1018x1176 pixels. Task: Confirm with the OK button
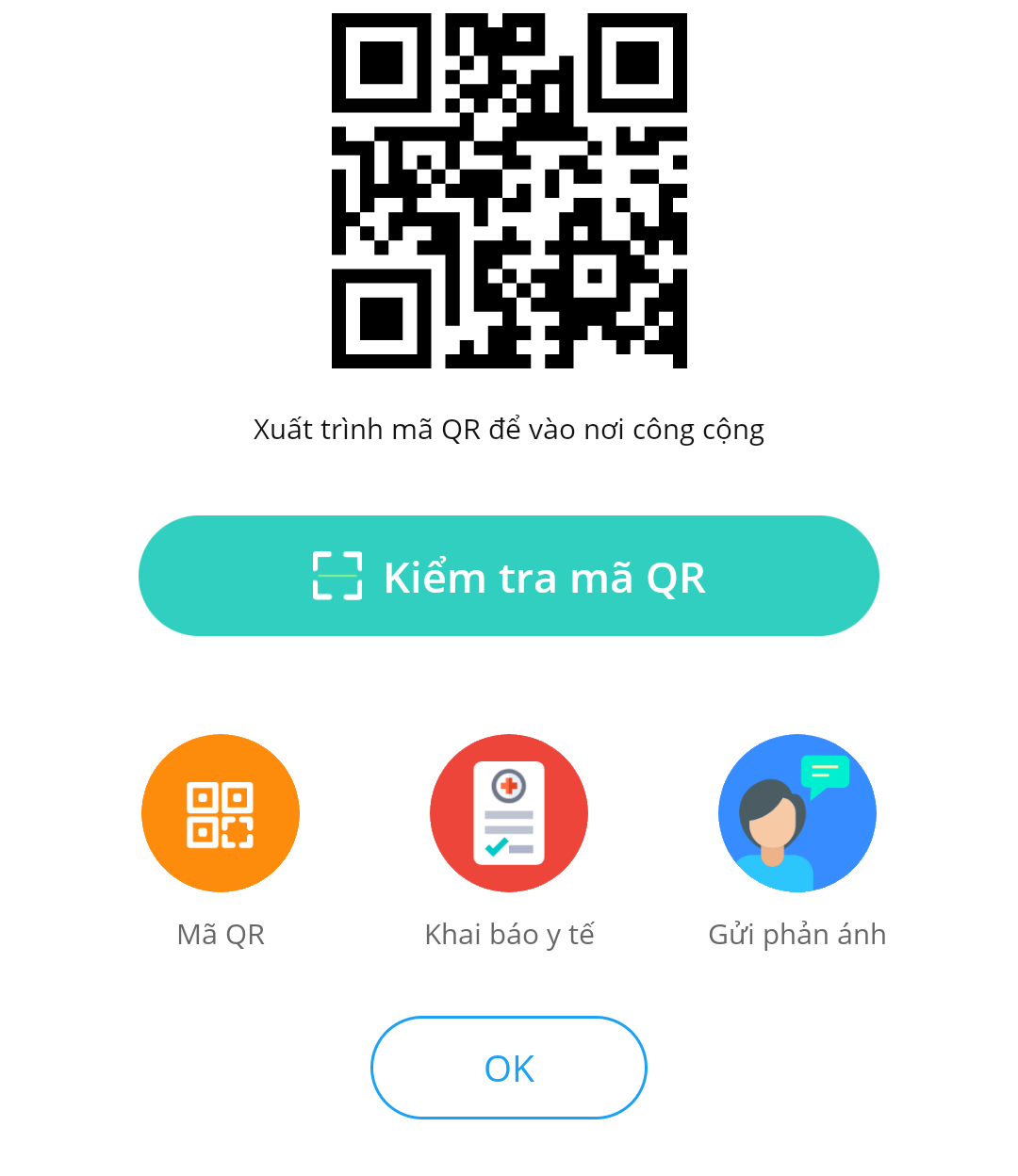[509, 1068]
